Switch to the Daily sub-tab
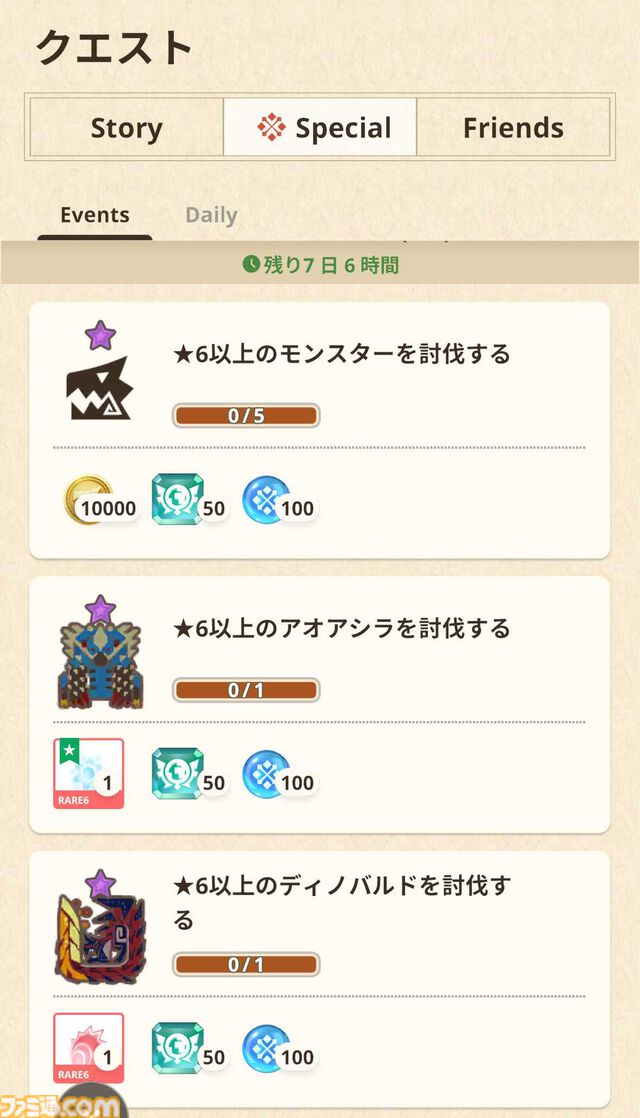640x1118 pixels. [211, 215]
